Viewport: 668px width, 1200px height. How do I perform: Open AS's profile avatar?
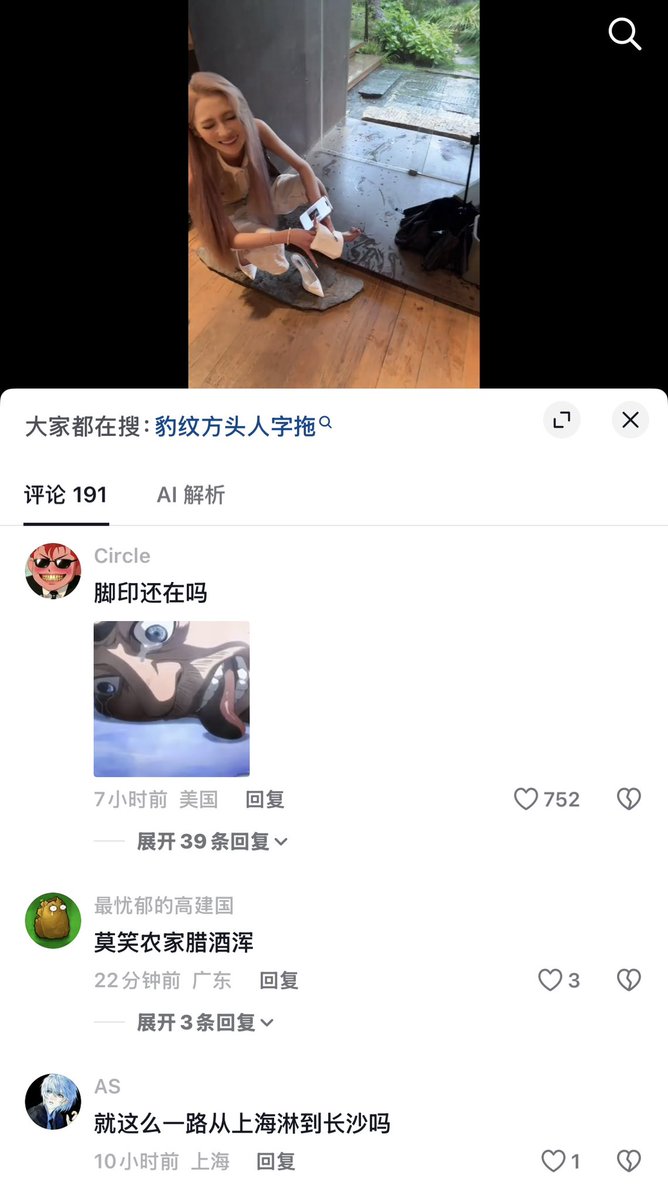[x=53, y=1102]
